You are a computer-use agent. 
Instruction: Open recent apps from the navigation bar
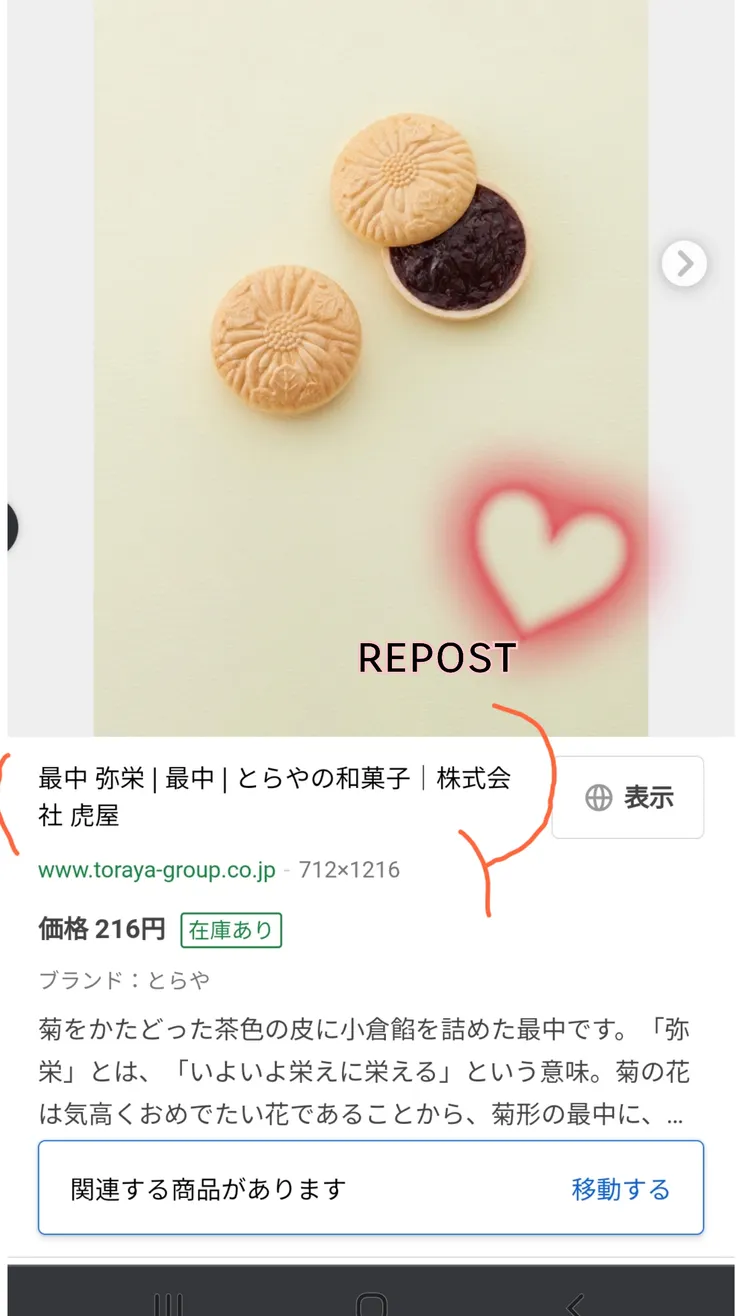point(170,1299)
